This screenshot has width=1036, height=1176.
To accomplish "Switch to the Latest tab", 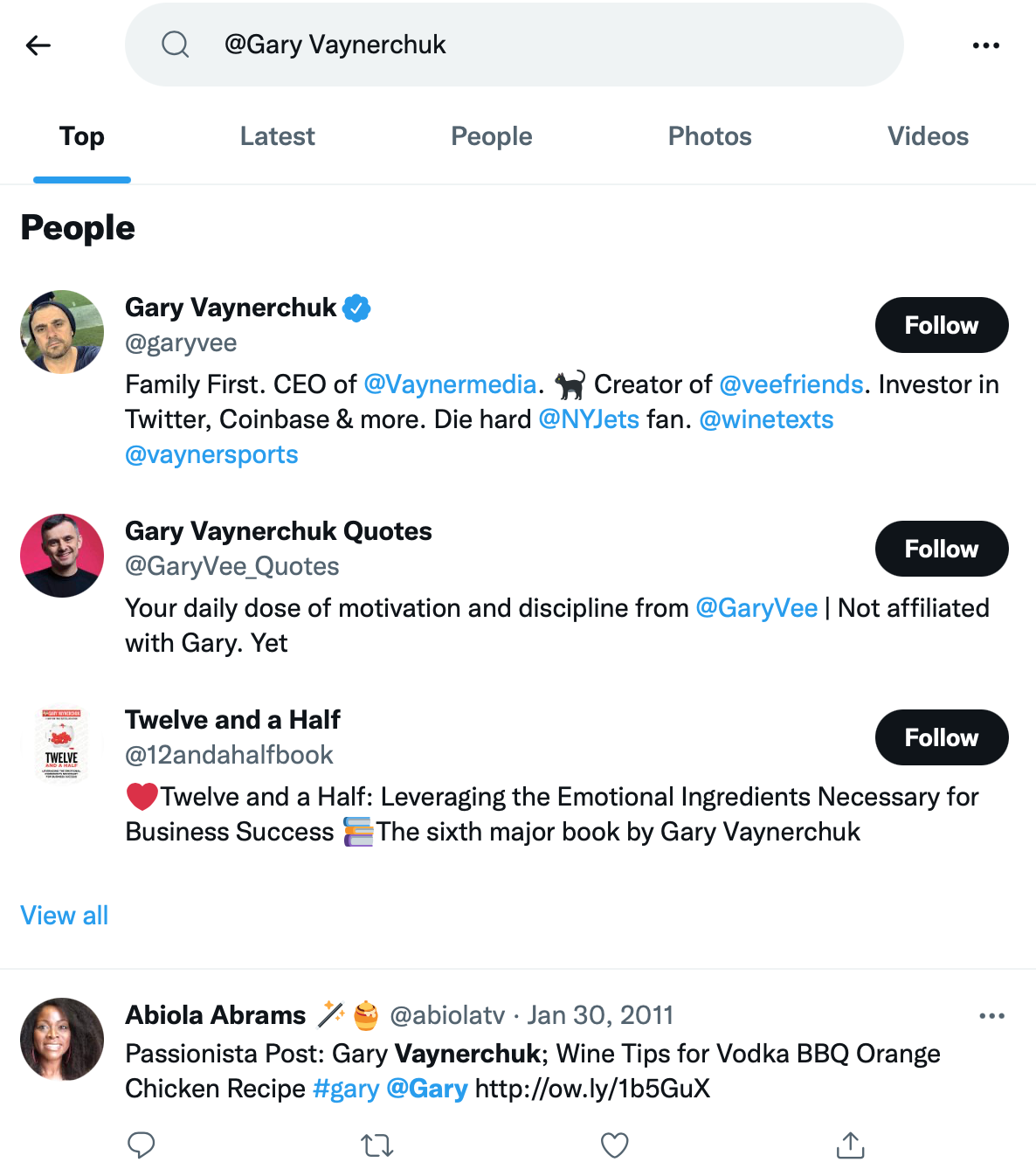I will (x=277, y=136).
